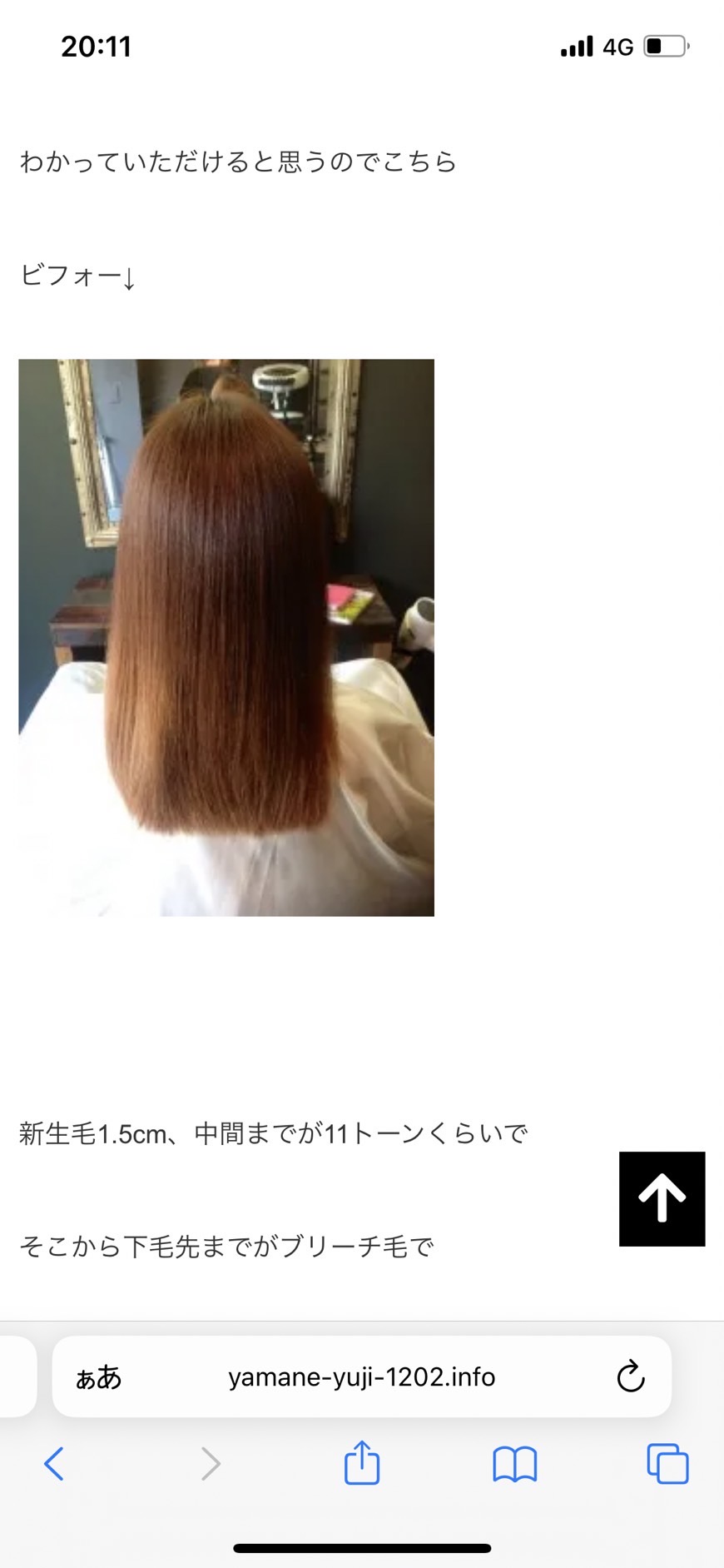
Task: Tap the black scroll-to-top arrow button
Action: 662,1198
